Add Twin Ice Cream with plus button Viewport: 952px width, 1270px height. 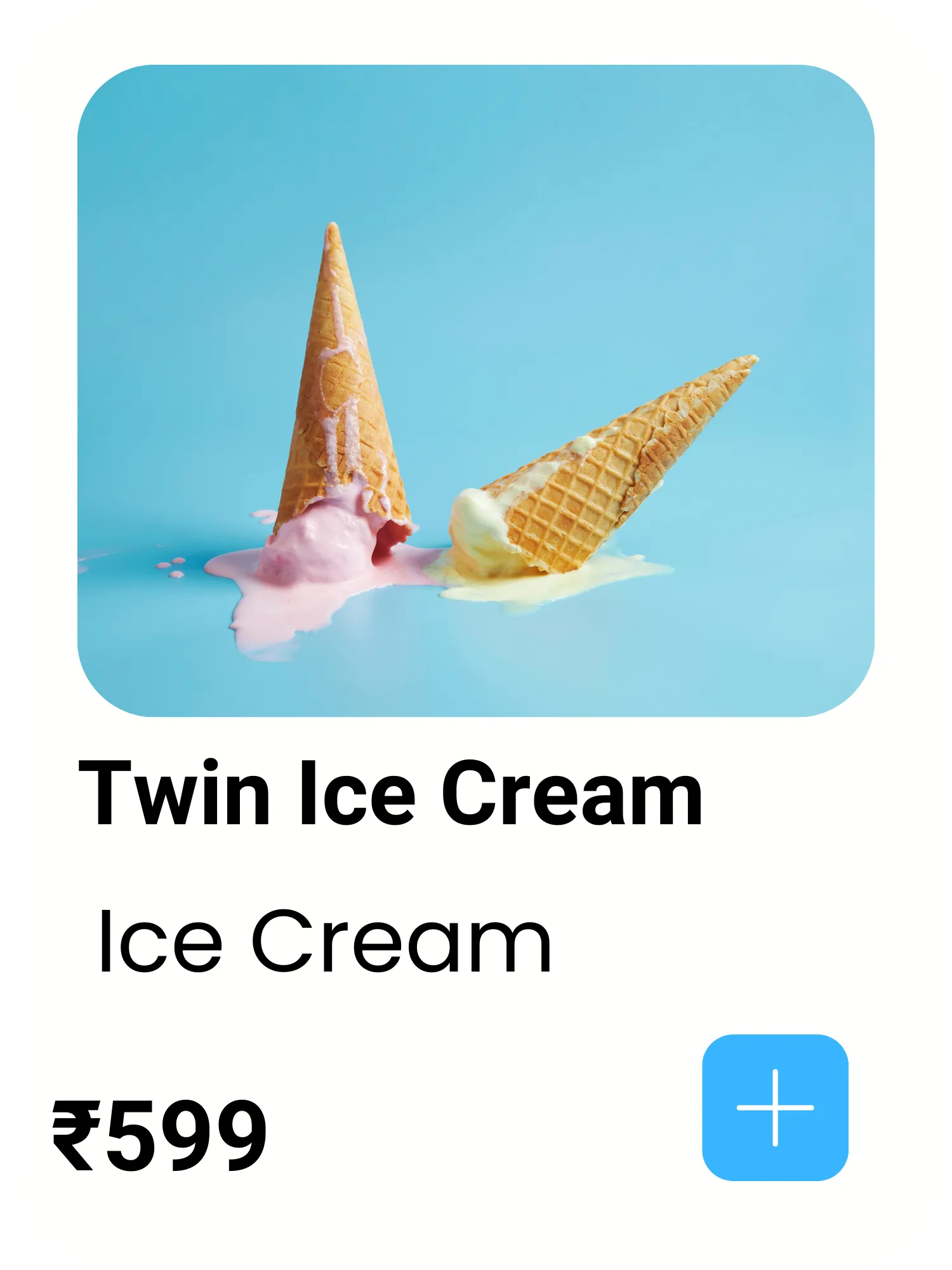775,1107
